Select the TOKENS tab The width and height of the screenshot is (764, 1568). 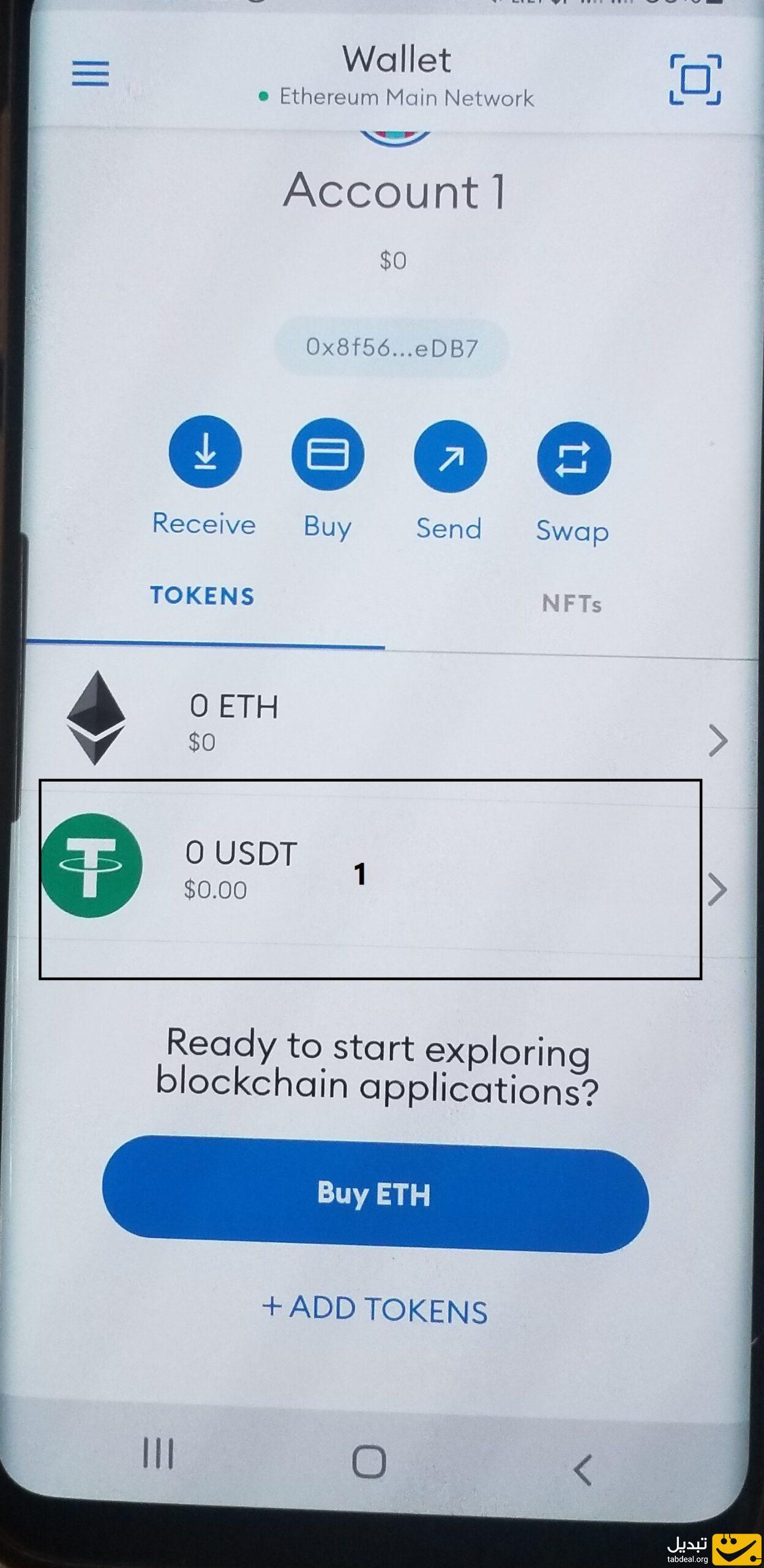tap(203, 596)
